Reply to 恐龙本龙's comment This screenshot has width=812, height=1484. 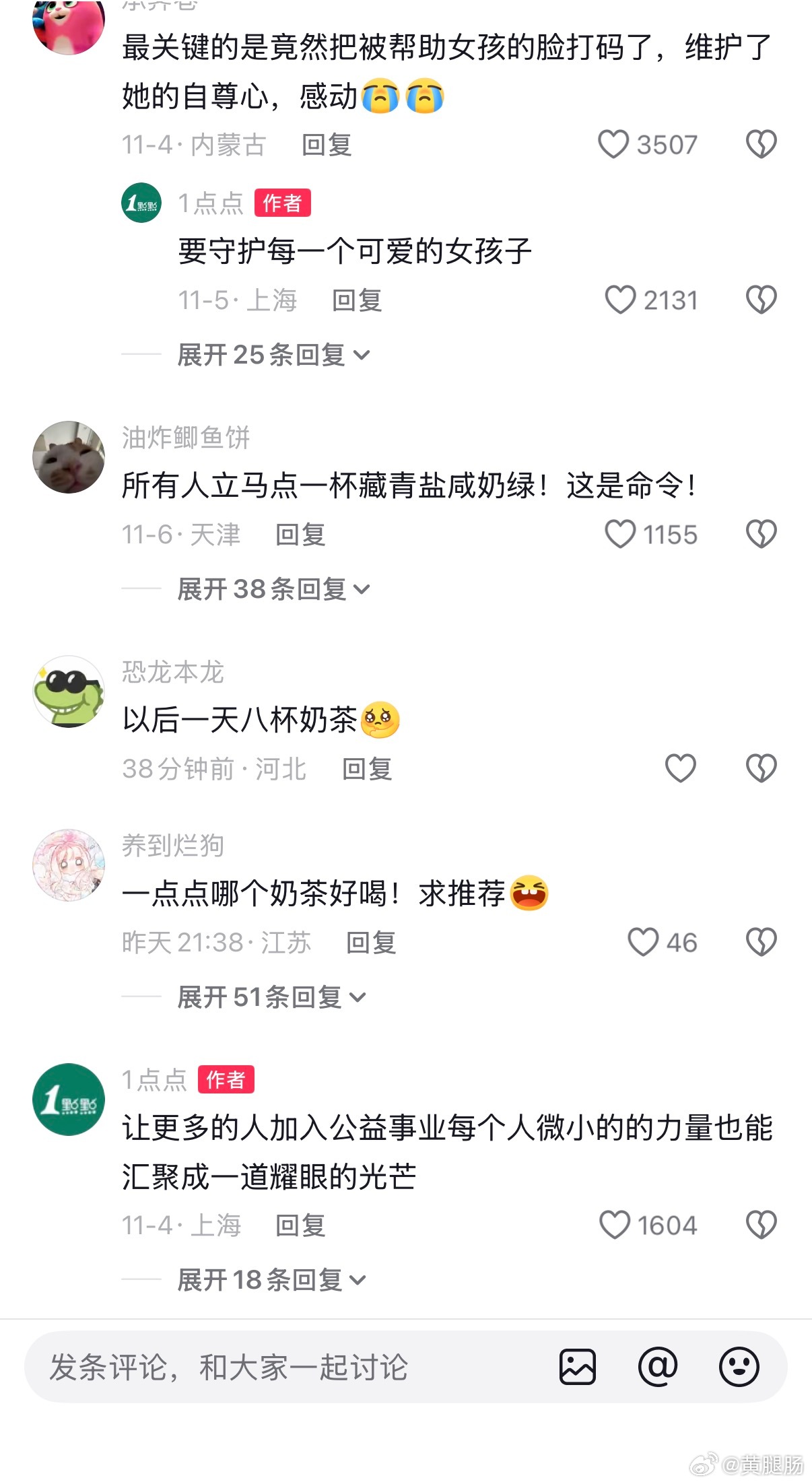[x=367, y=769]
